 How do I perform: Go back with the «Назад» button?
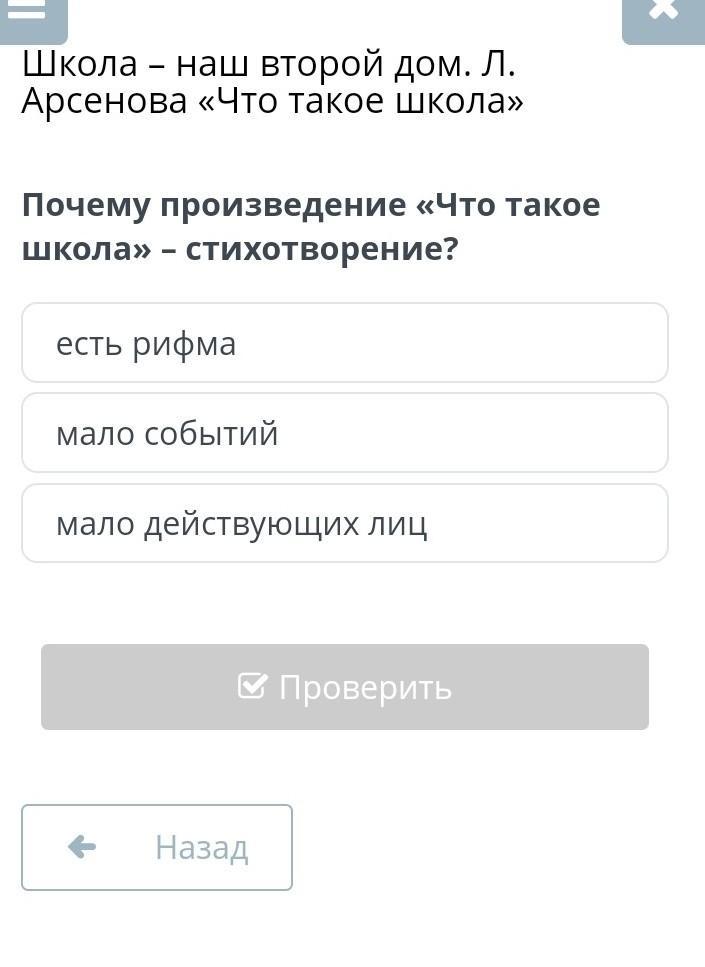click(157, 847)
